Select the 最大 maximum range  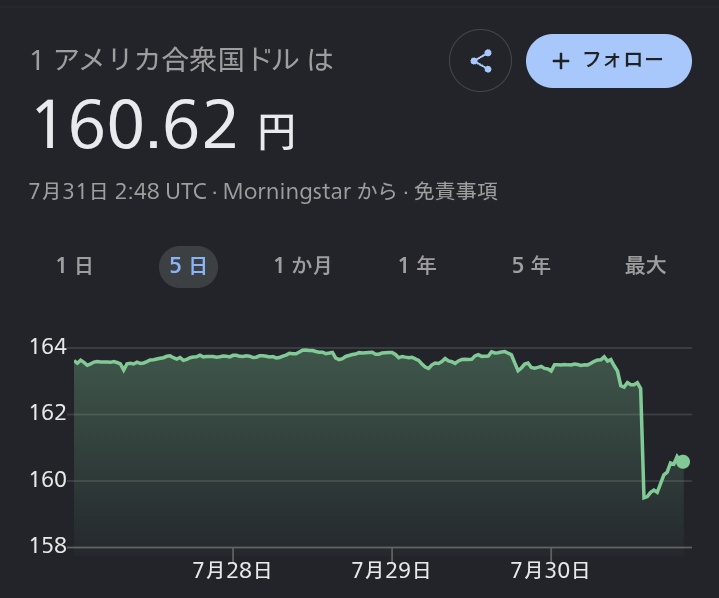(645, 266)
